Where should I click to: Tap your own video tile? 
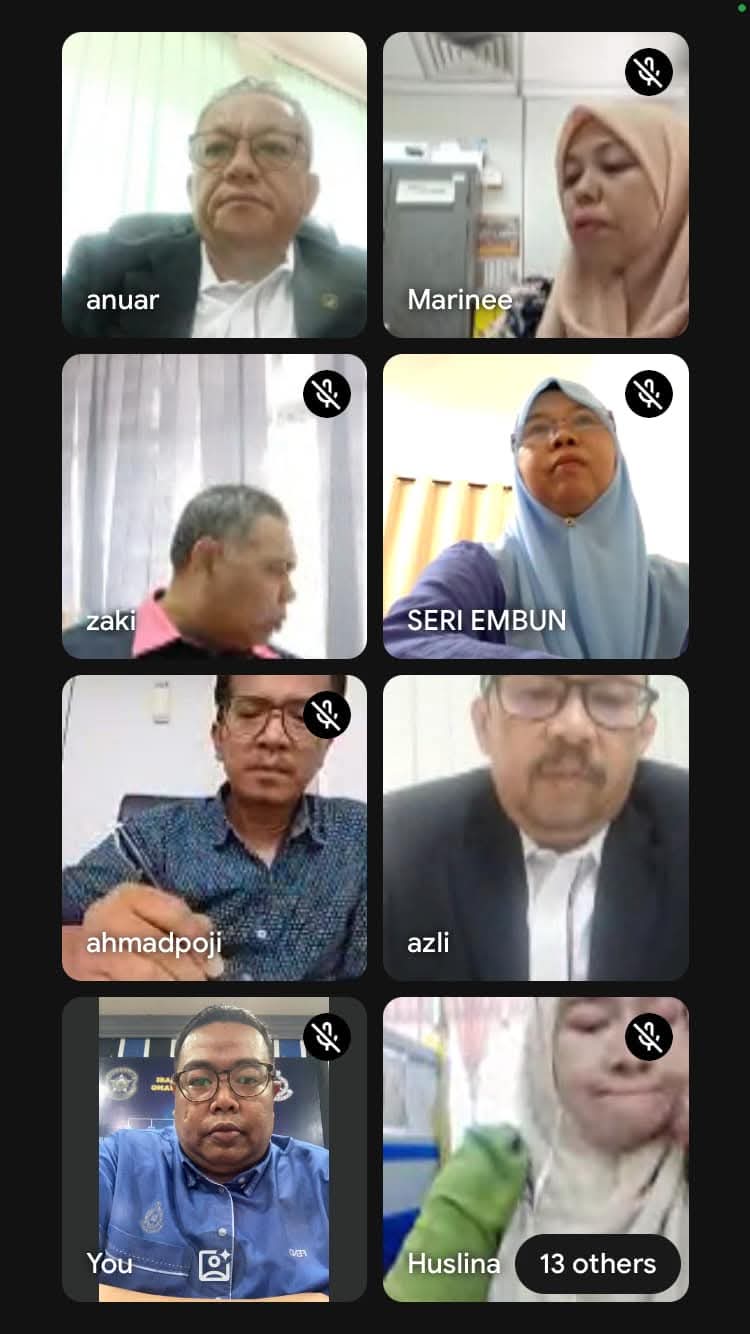[x=214, y=1149]
